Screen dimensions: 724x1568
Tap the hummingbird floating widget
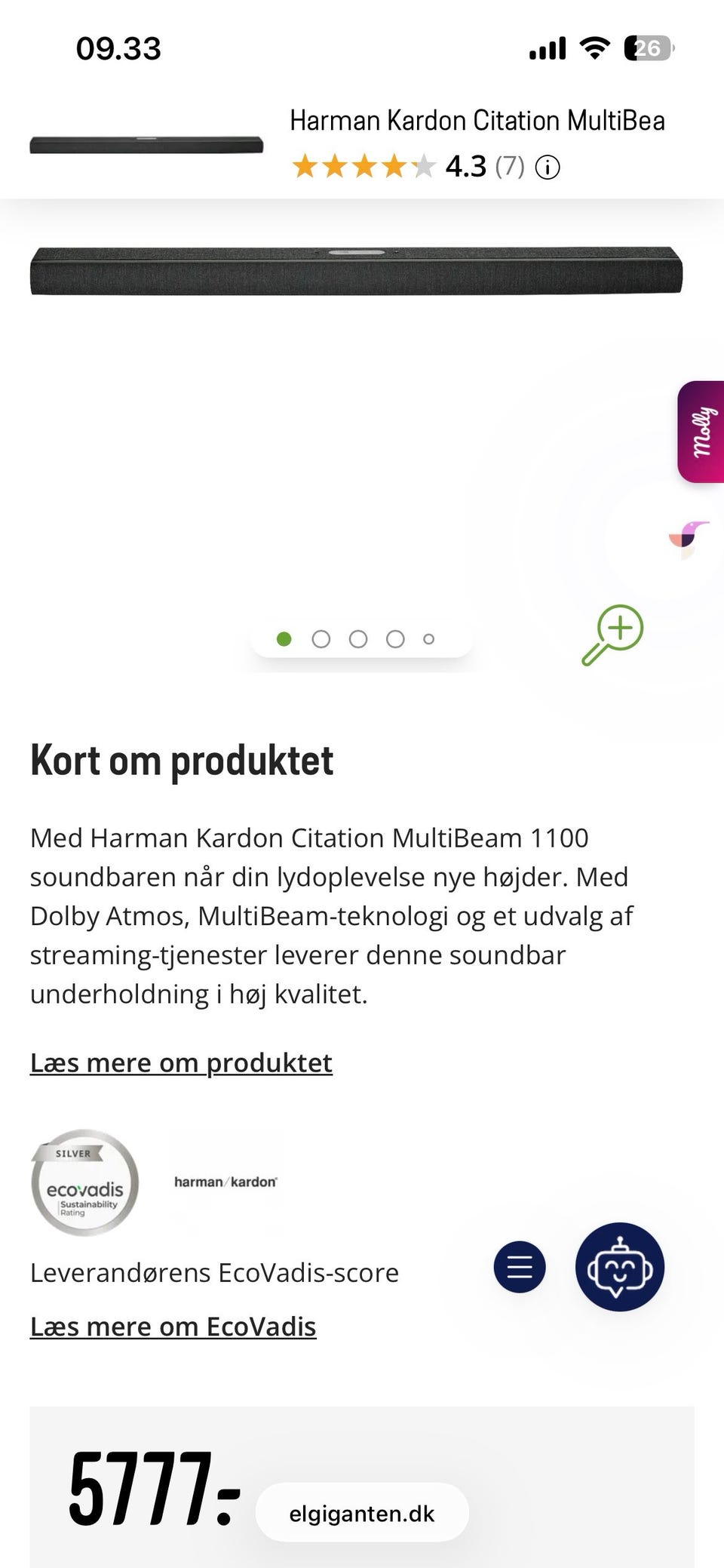coord(688,539)
